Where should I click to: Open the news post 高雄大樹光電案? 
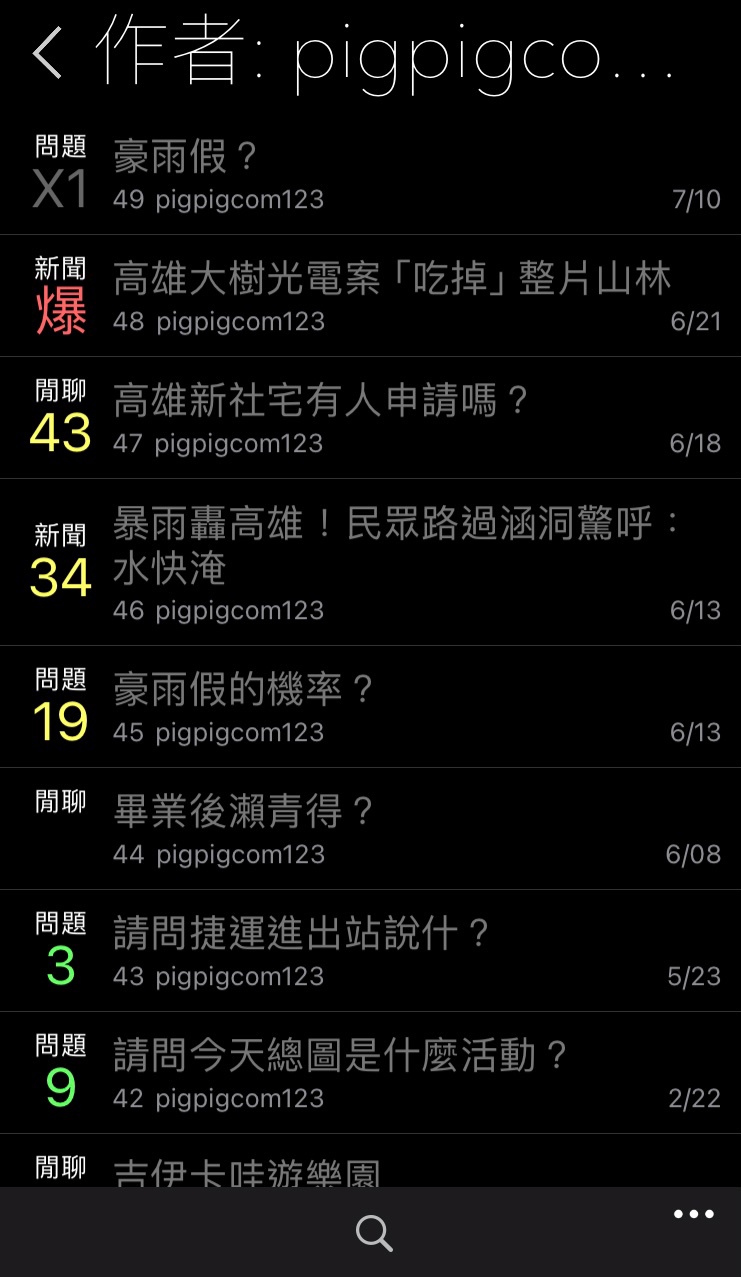click(370, 296)
